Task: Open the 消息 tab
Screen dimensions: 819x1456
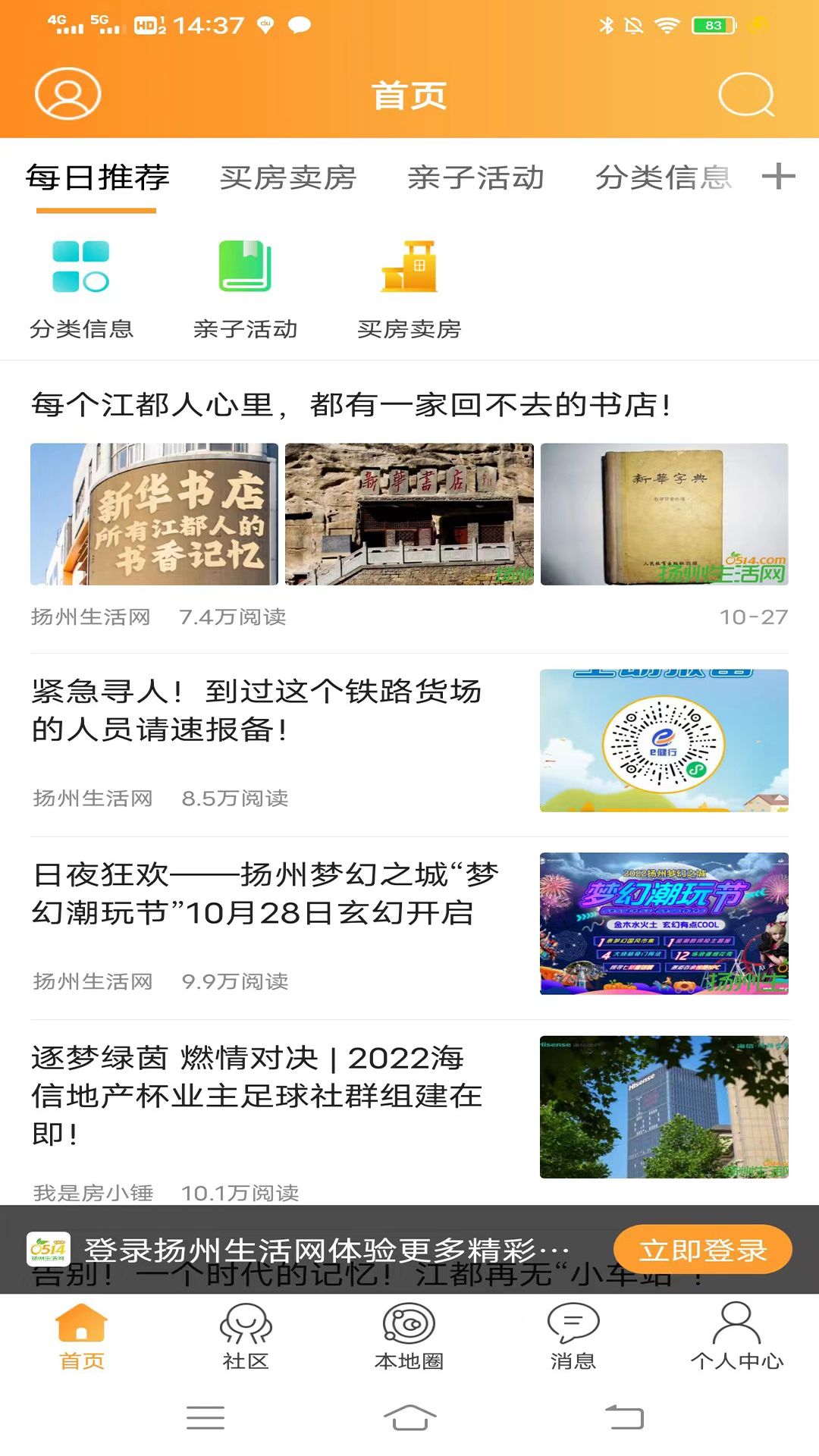Action: [x=573, y=1337]
